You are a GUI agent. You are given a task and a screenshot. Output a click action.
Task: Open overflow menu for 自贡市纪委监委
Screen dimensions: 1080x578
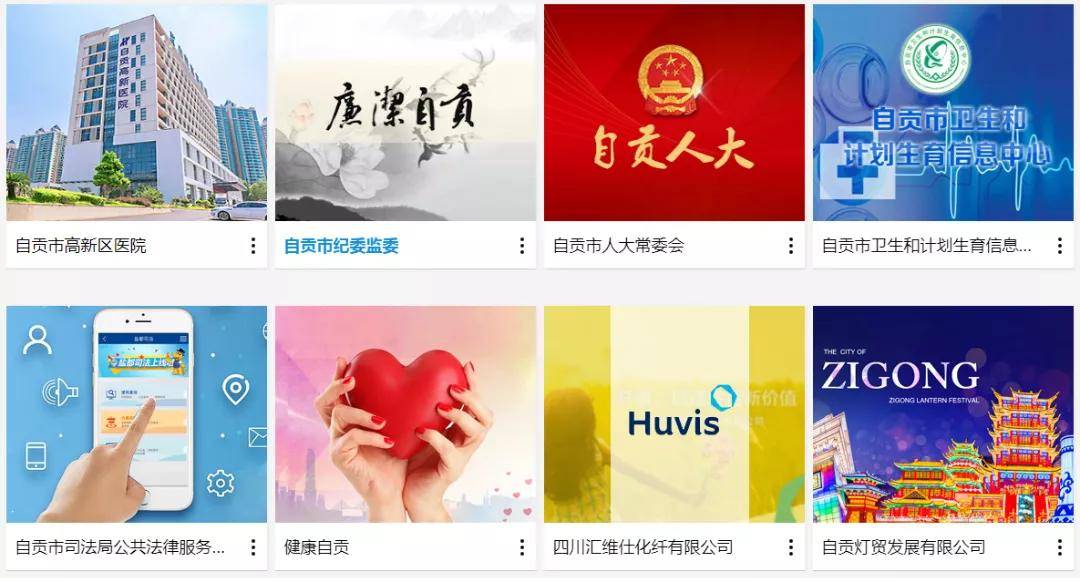521,246
